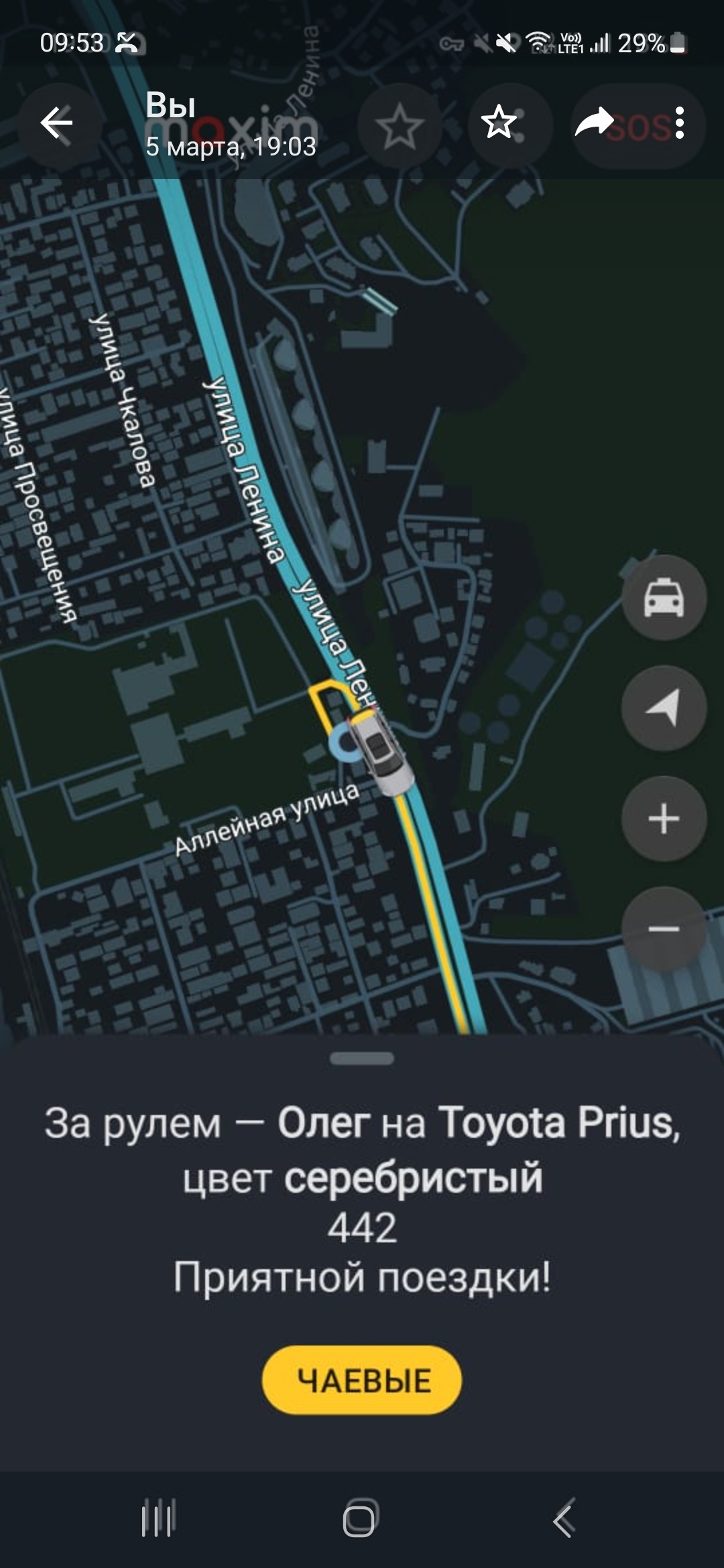Open the three-dot overflow menu
Image resolution: width=724 pixels, height=1568 pixels.
click(680, 123)
